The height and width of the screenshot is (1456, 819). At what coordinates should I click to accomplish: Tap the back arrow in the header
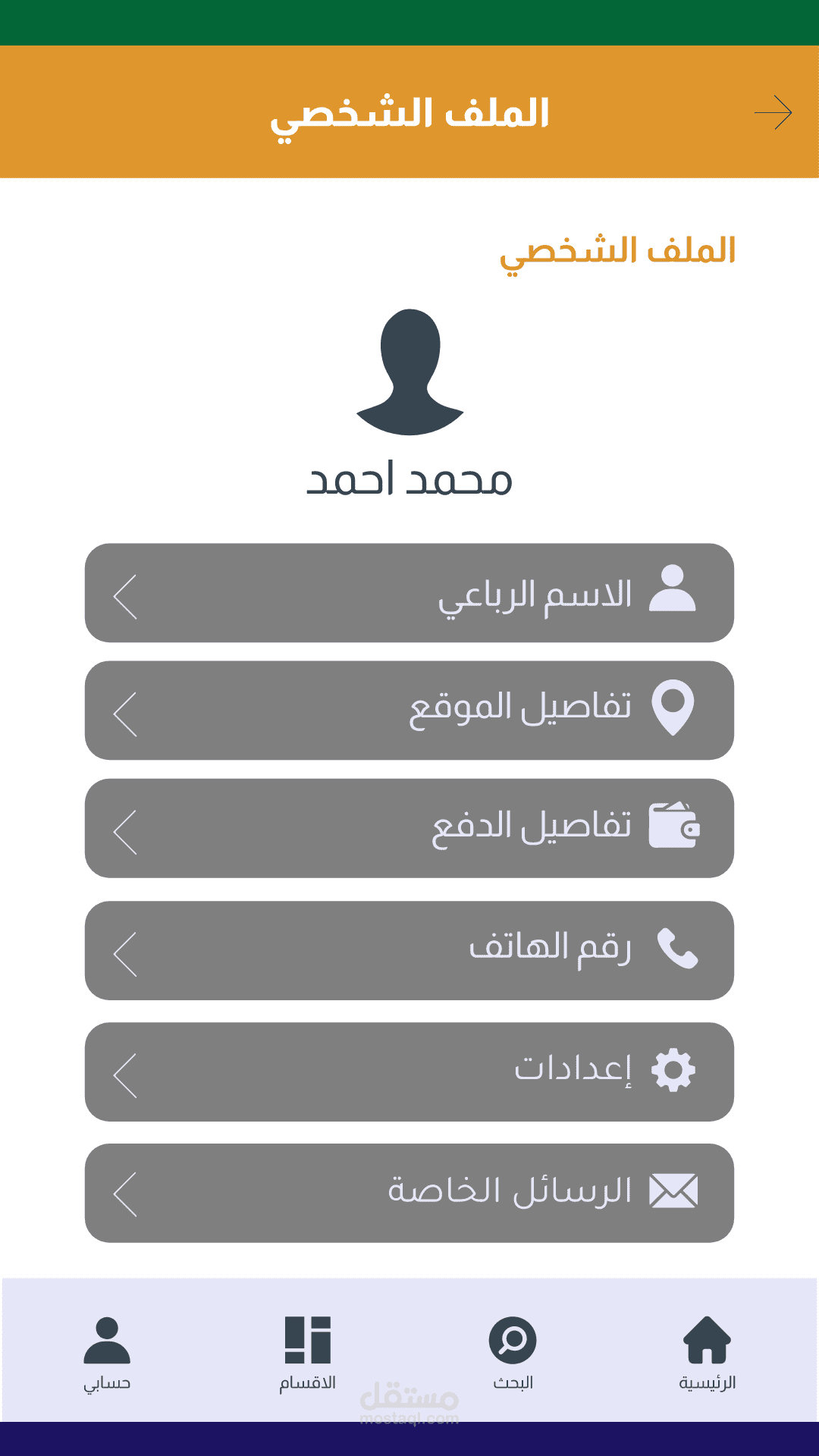(773, 113)
